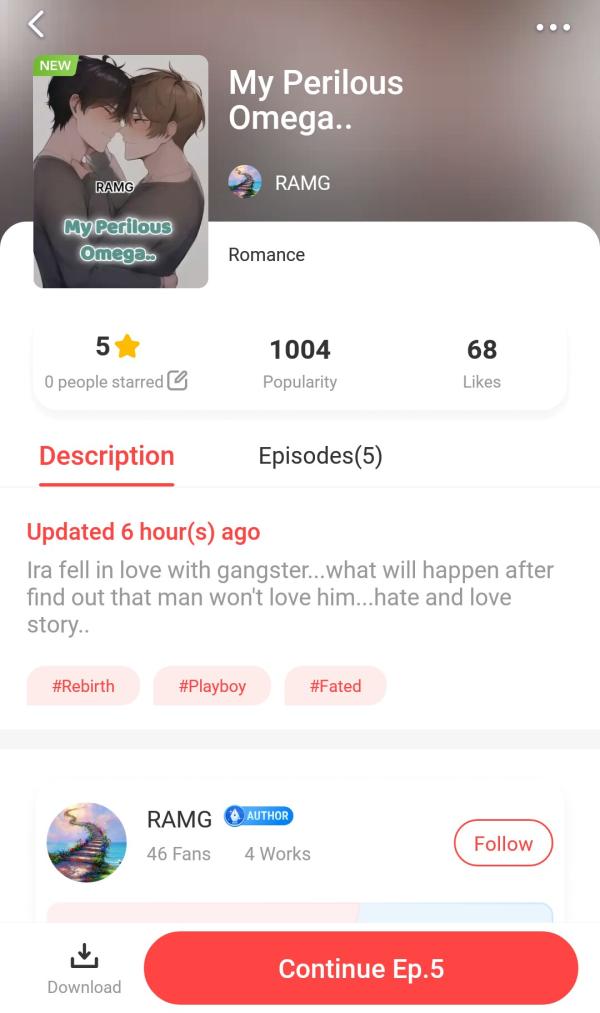Switch to the Episodes(5) tab
This screenshot has height=1013, width=600.
pos(320,457)
